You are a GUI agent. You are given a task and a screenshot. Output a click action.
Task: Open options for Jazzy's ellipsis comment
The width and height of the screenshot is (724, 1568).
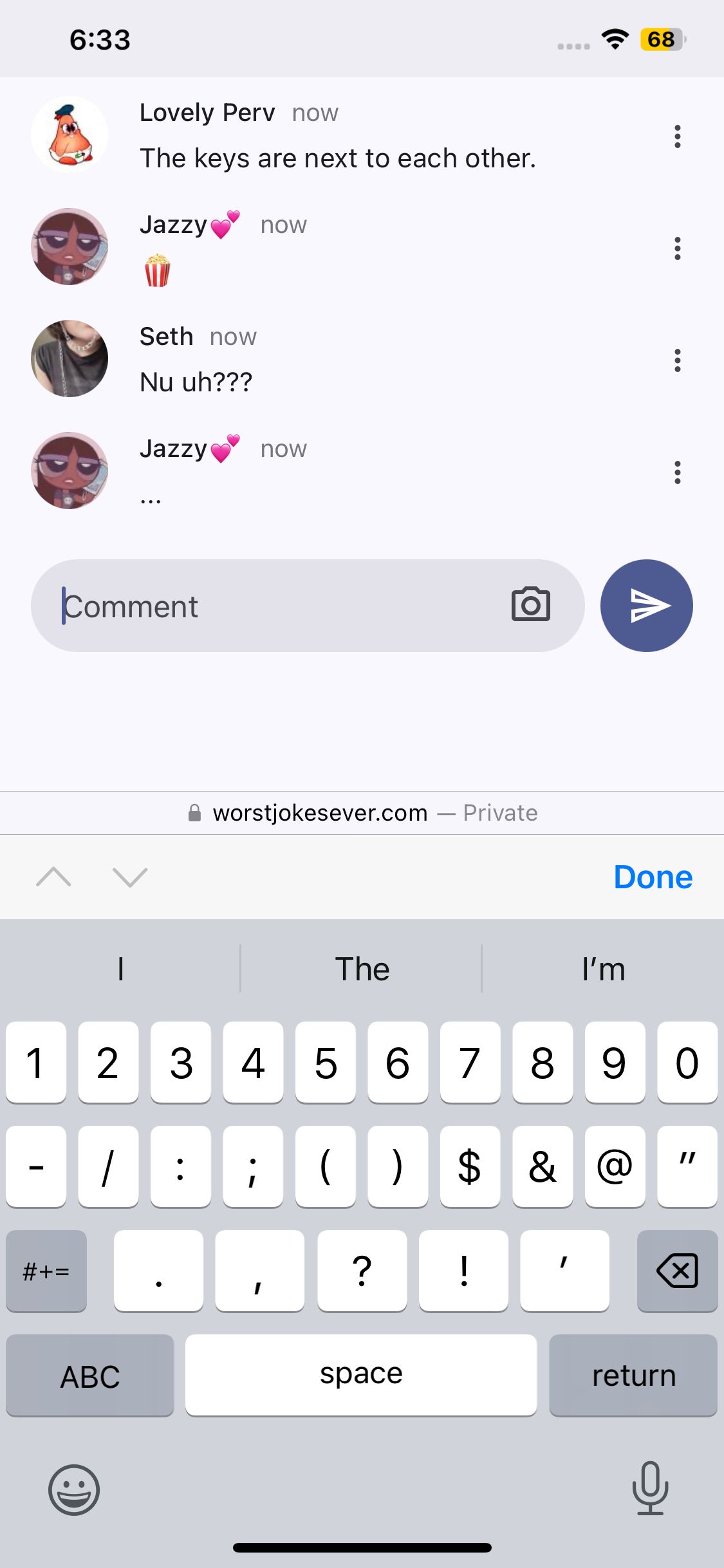point(677,472)
